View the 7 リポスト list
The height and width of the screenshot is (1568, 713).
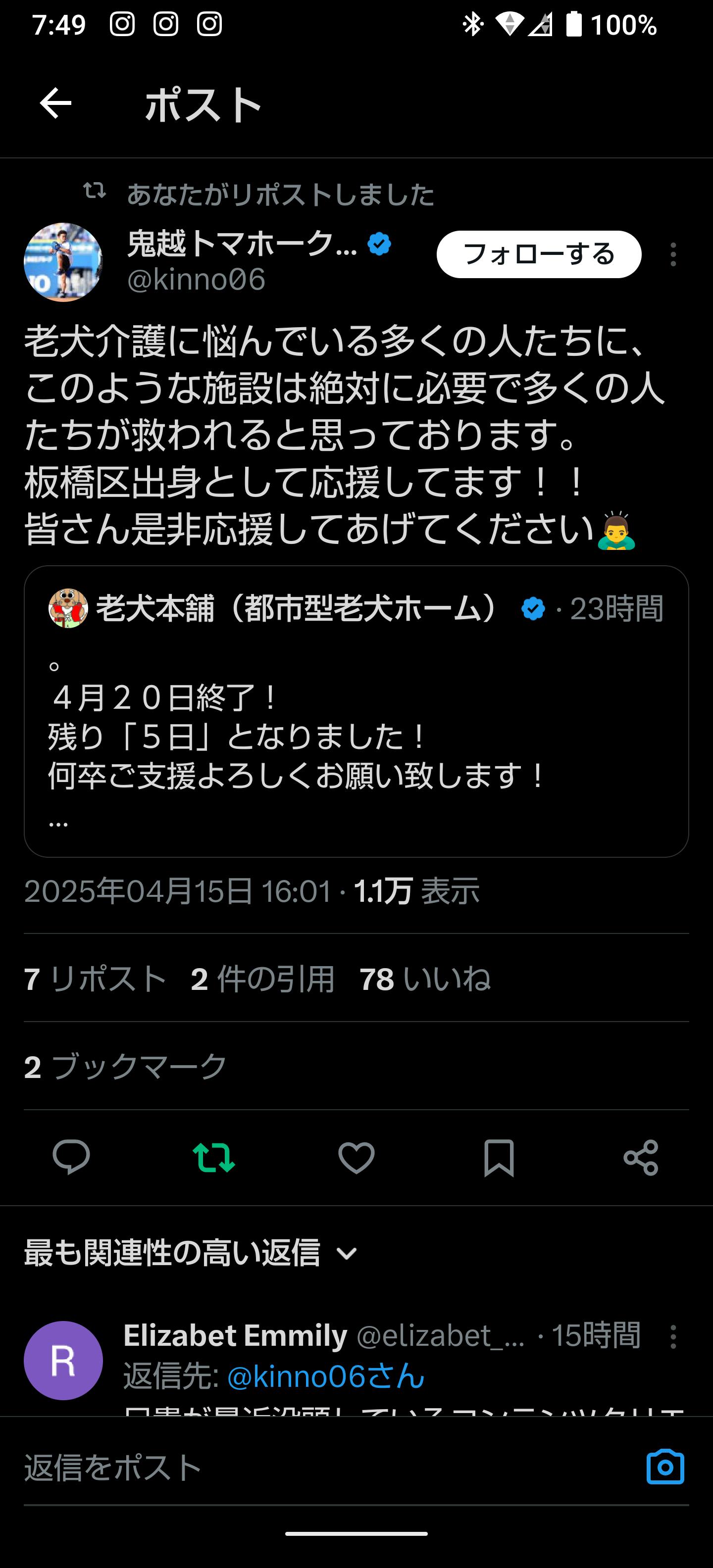(95, 979)
